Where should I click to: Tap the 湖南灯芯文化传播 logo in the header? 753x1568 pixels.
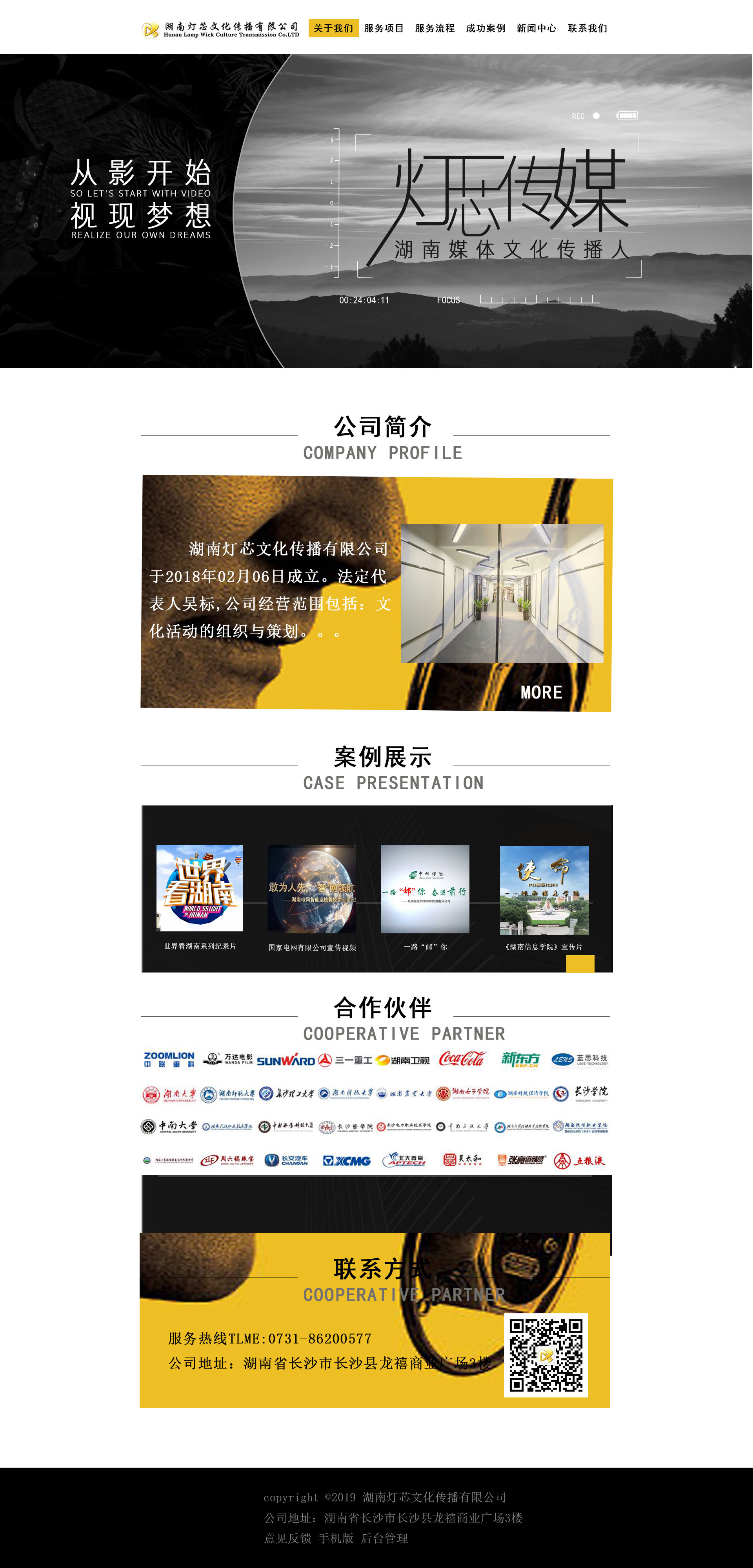(x=220, y=29)
